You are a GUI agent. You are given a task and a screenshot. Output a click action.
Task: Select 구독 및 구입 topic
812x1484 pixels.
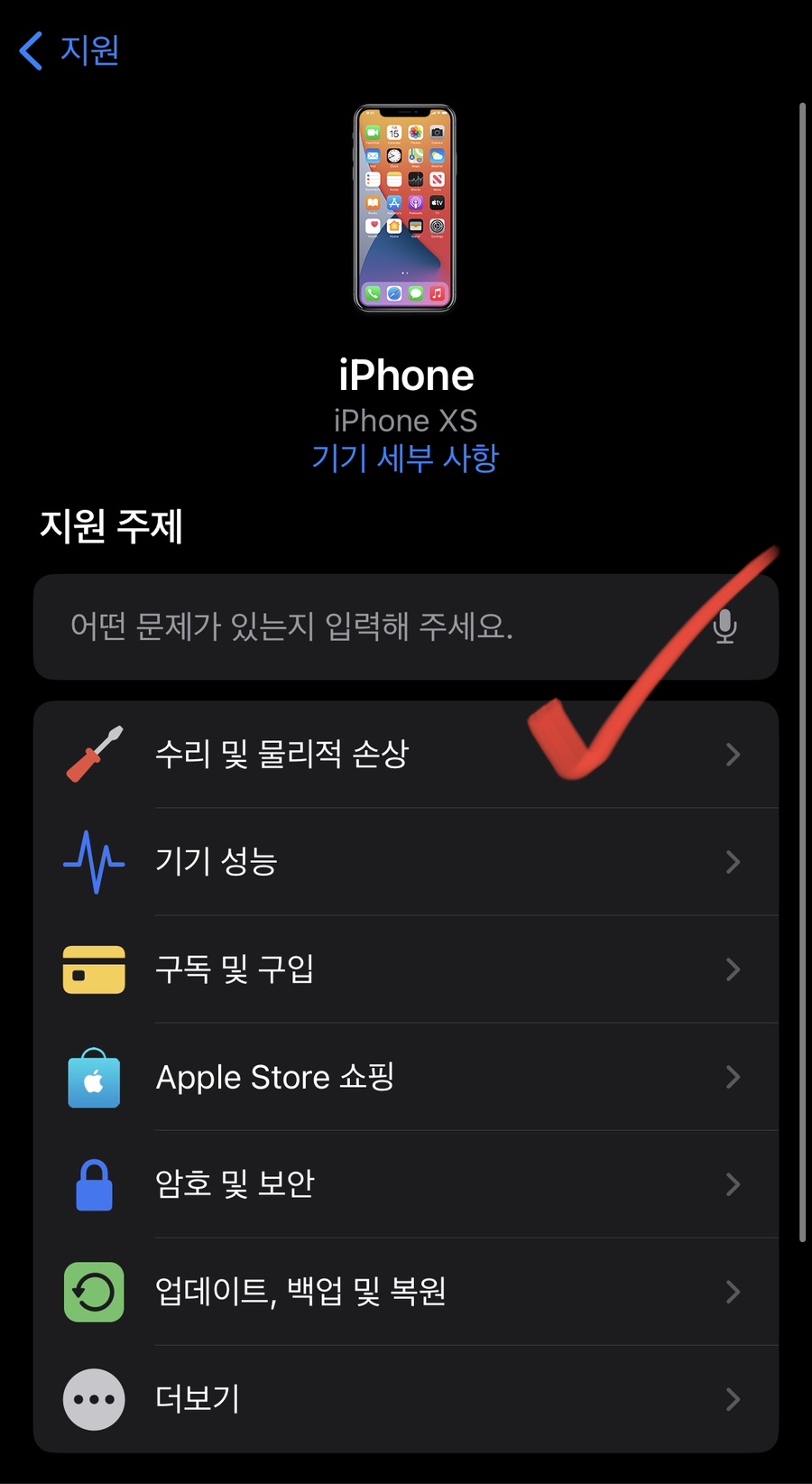(406, 969)
